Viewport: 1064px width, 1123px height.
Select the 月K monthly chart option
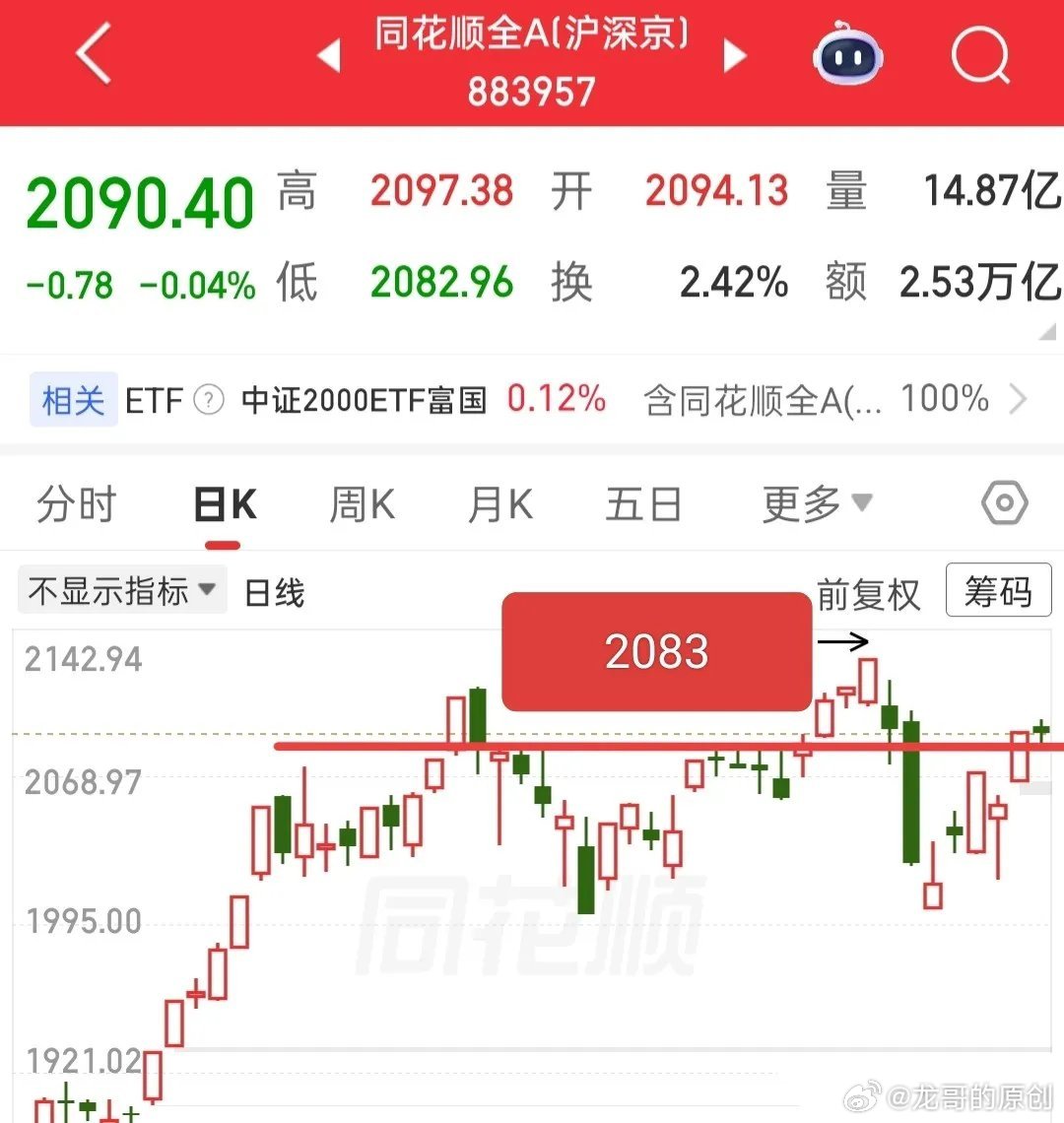click(x=499, y=503)
